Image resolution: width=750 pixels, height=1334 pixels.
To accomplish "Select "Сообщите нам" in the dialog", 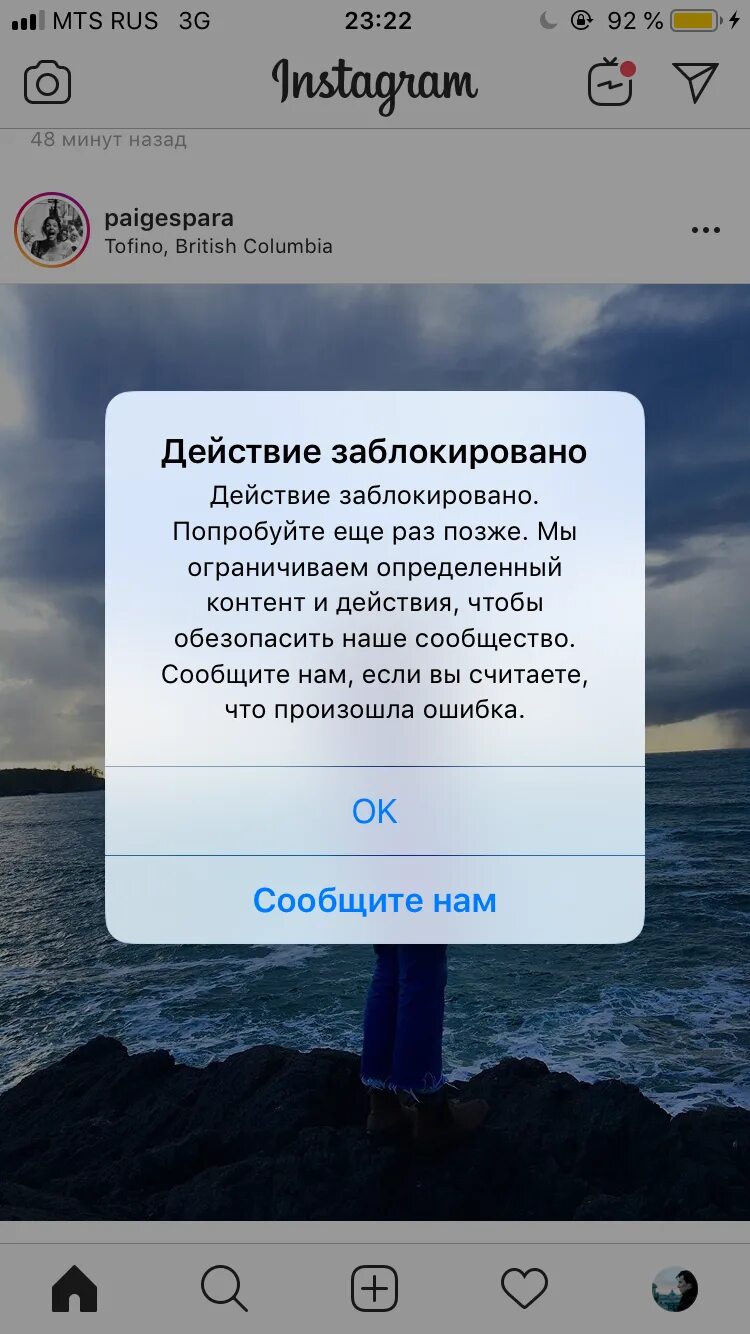I will tap(375, 900).
